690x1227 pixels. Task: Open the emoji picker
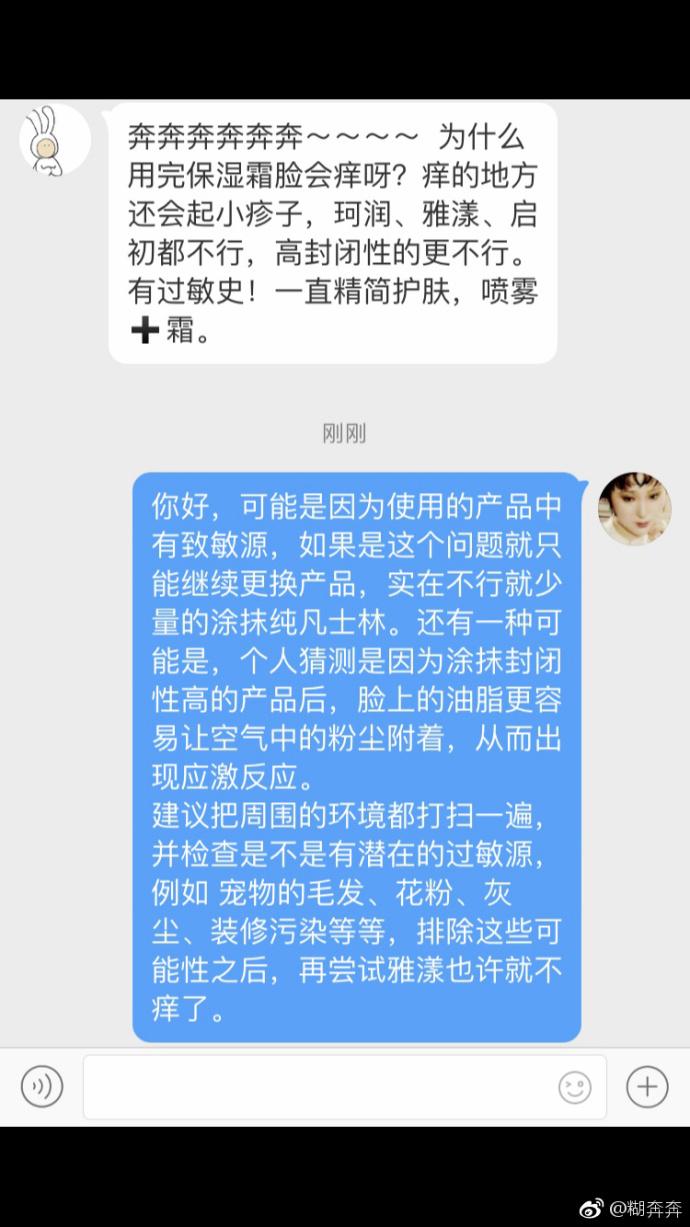(x=574, y=1086)
